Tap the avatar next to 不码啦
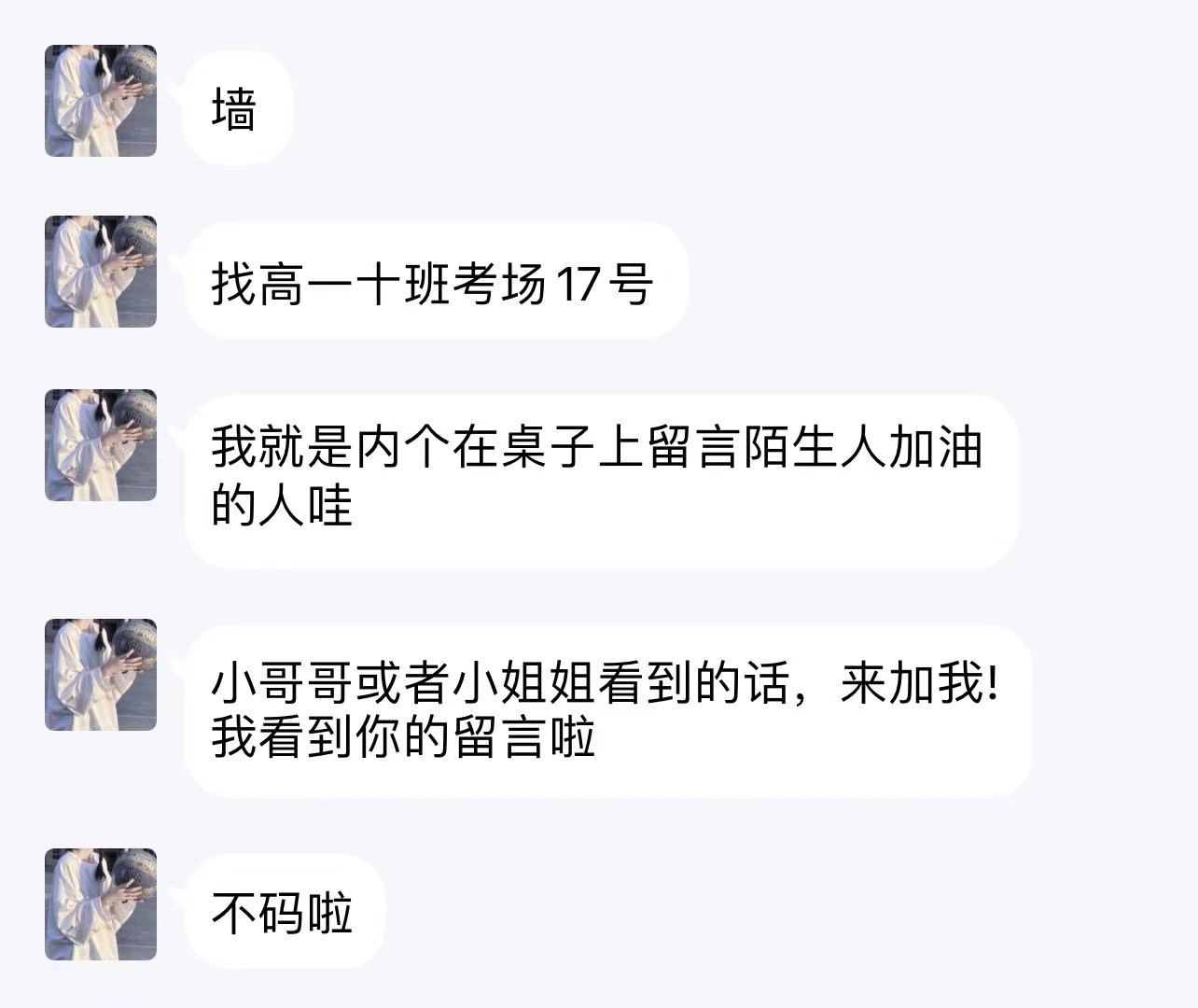This screenshot has height=1008, width=1198. 101,904
